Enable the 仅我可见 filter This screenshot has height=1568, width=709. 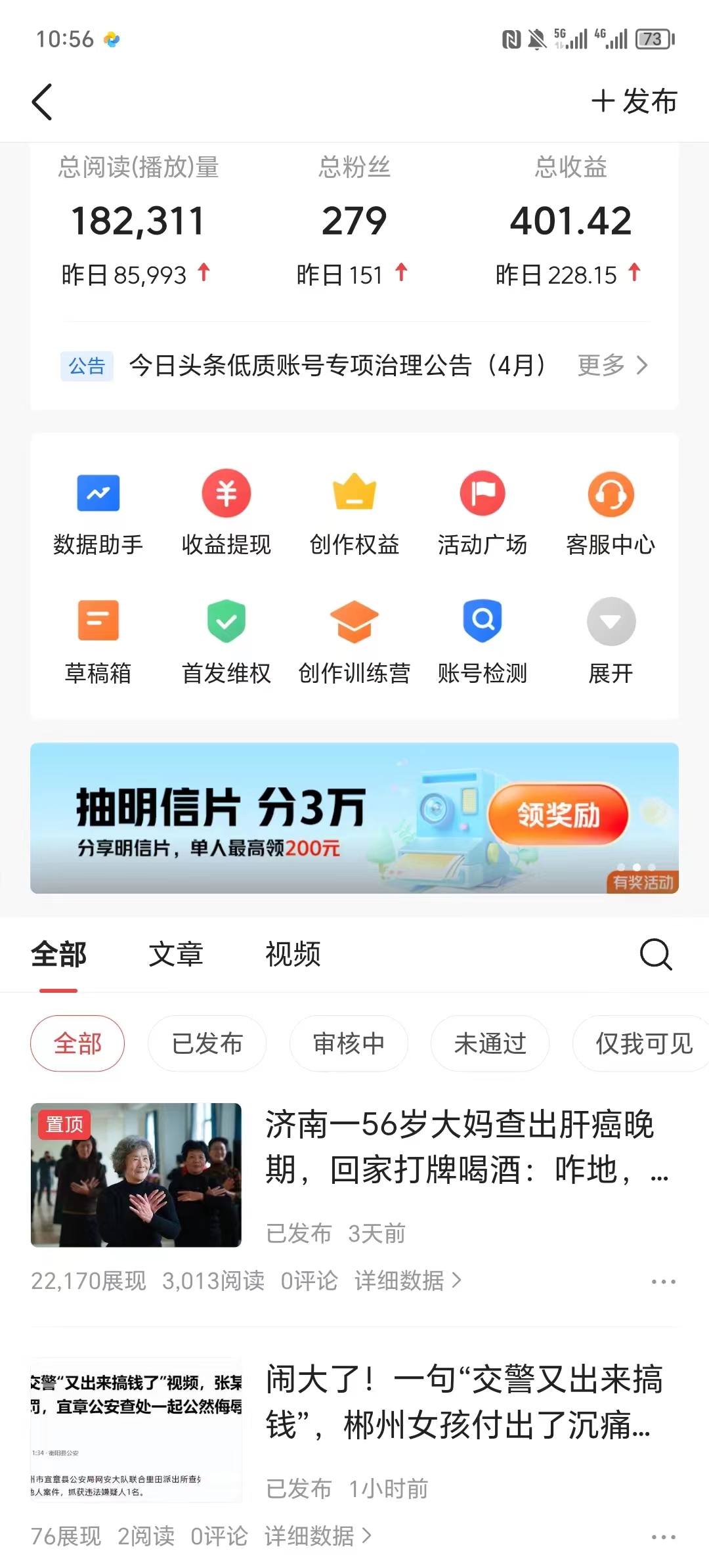click(640, 1043)
